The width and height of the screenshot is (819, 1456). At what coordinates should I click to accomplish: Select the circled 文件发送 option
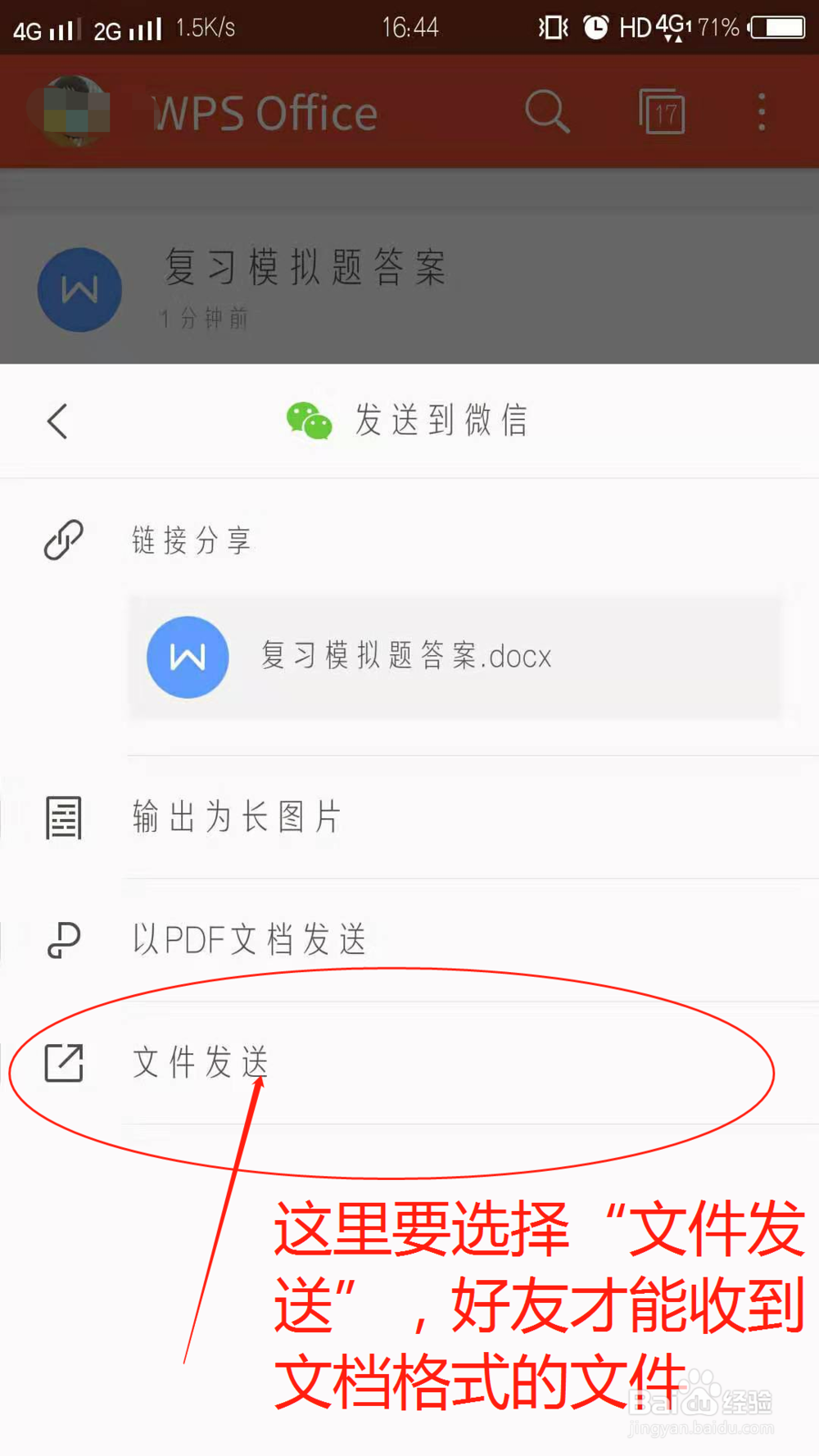click(200, 1063)
